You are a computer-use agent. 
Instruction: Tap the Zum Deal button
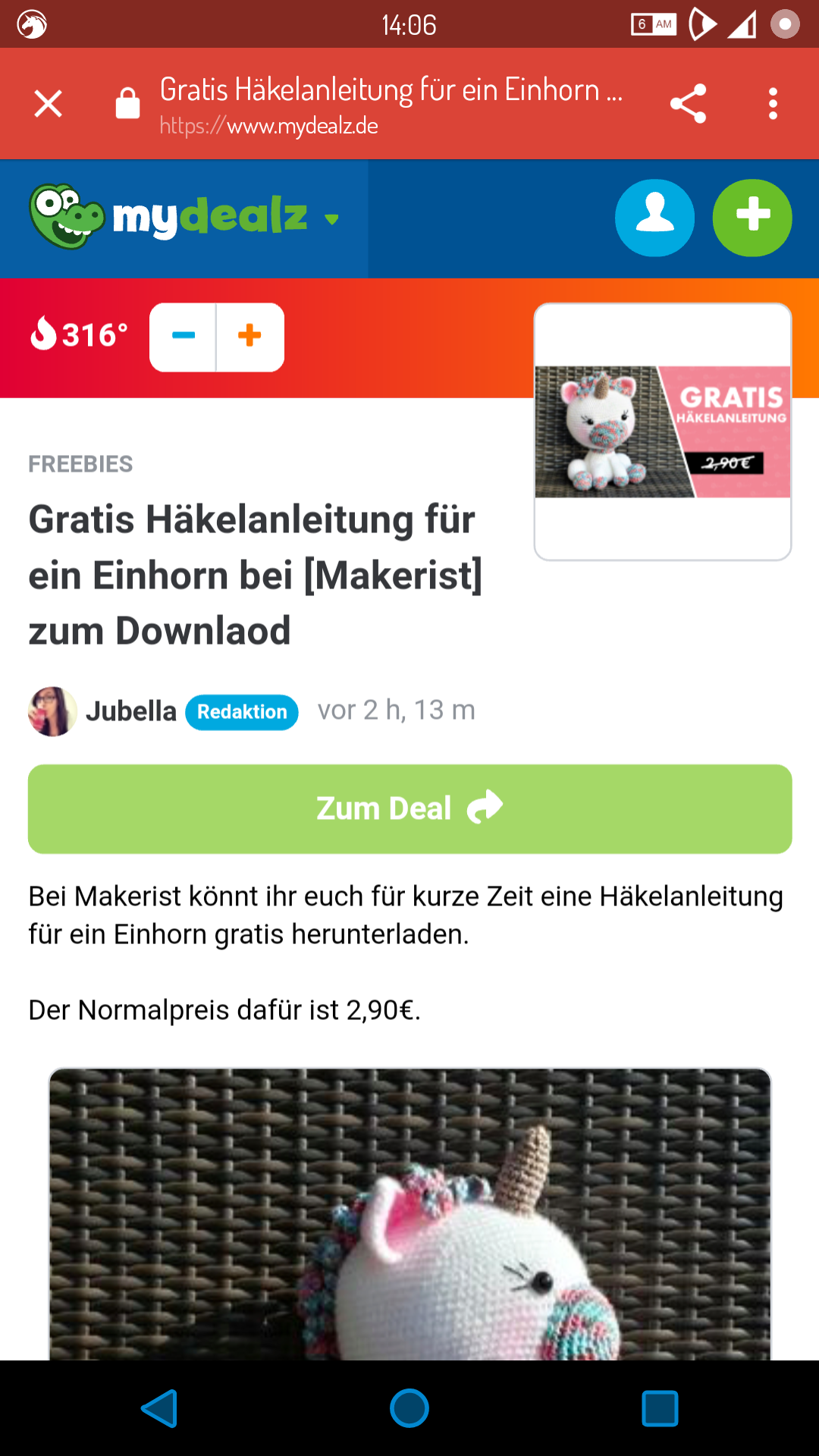point(409,808)
